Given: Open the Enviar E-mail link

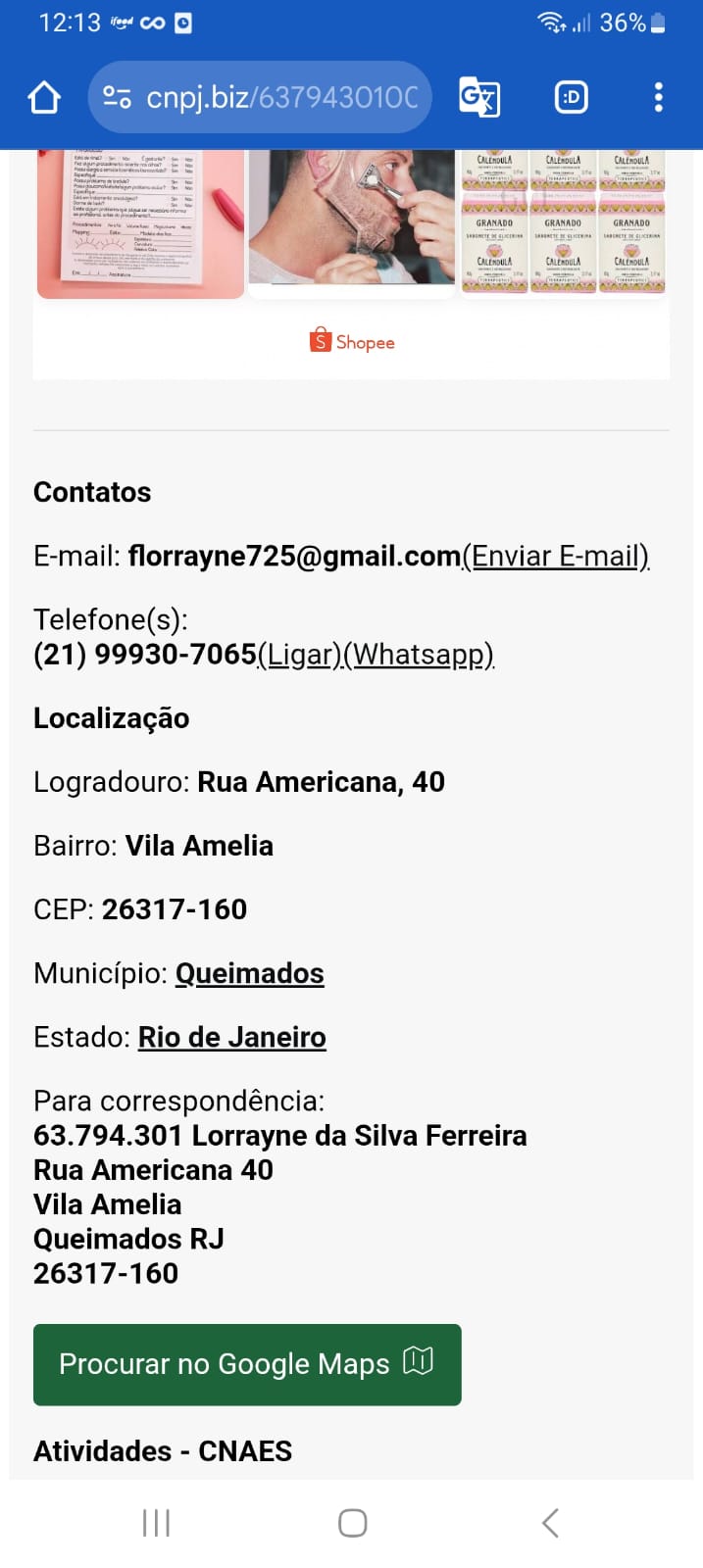Looking at the screenshot, I should pos(556,557).
